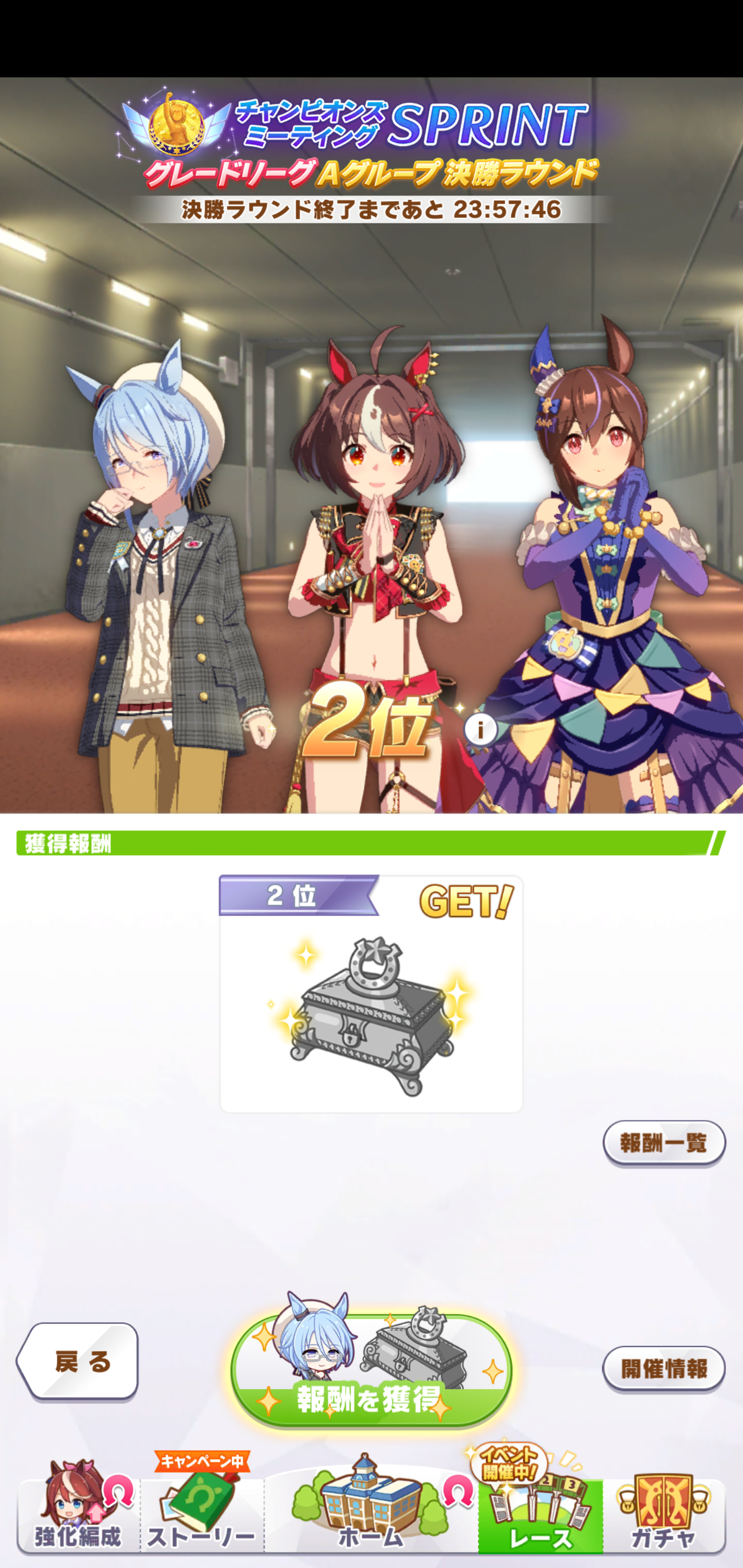743x1568 pixels.
Task: Open the ストーリー tab
Action: 202,1514
